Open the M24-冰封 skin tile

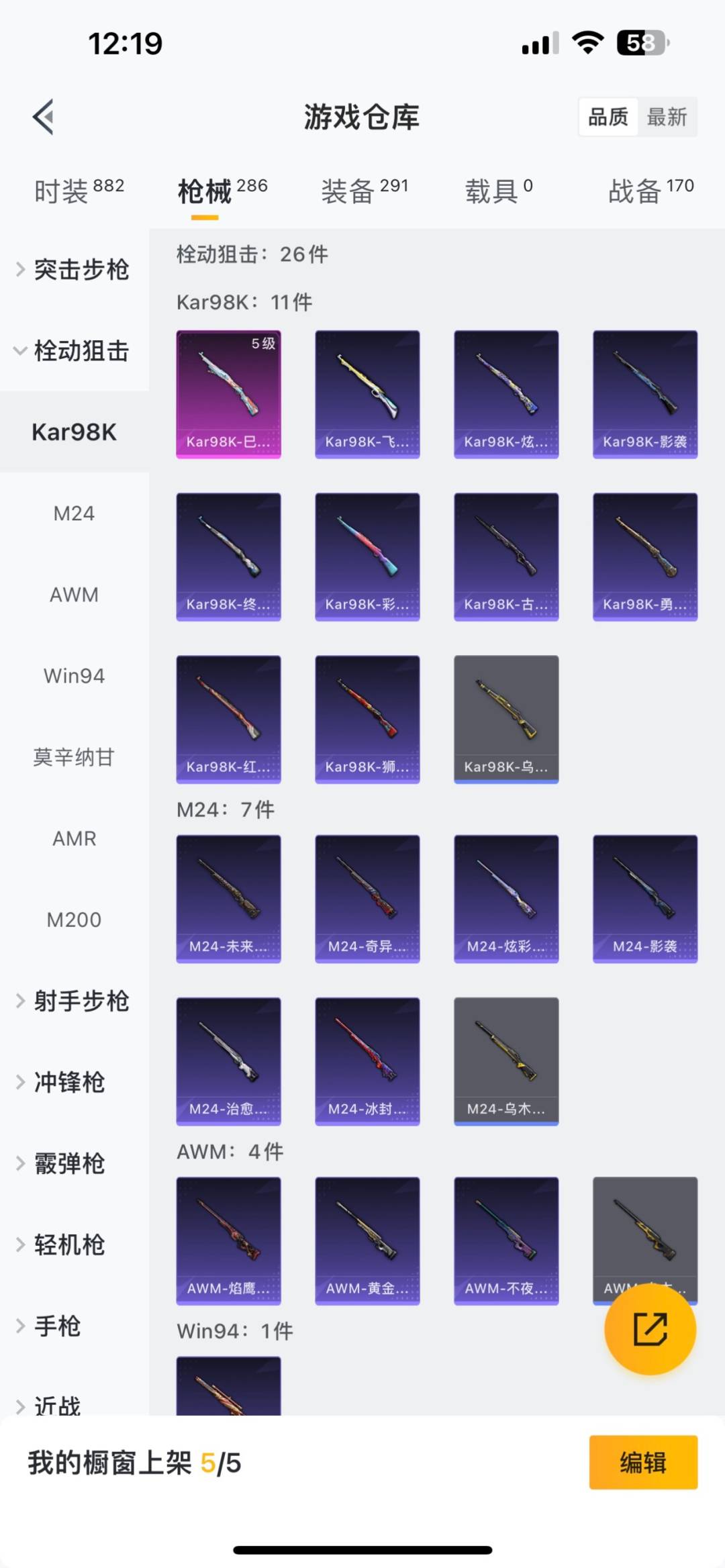(367, 1061)
